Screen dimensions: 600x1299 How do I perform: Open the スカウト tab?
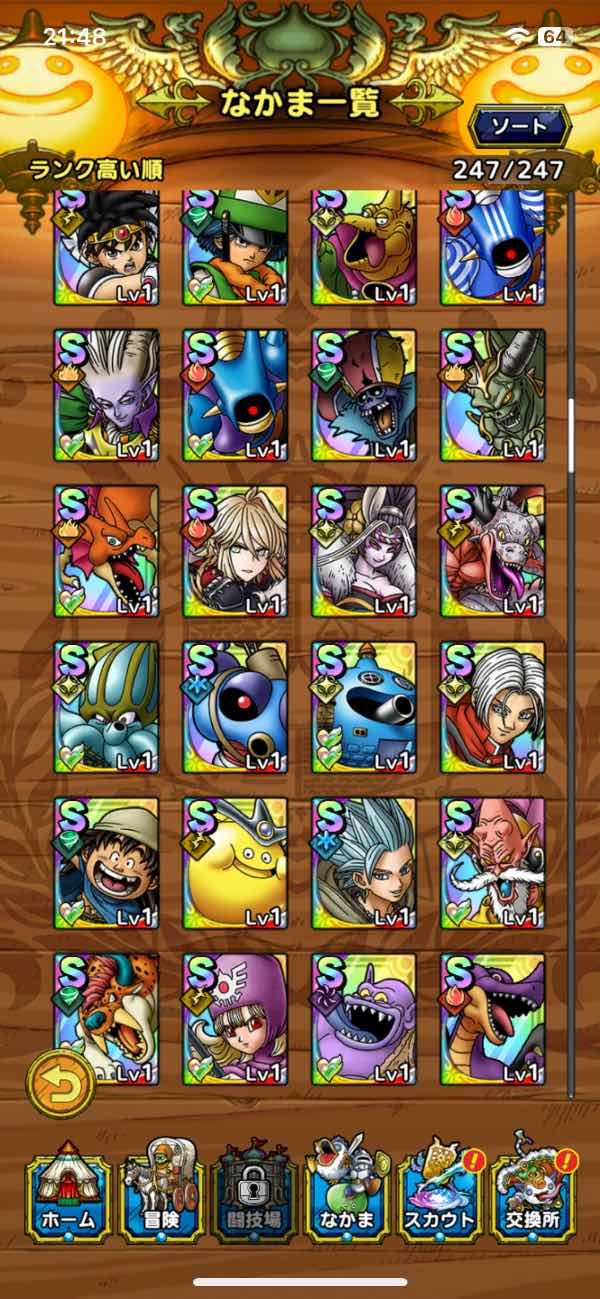[x=440, y=1188]
